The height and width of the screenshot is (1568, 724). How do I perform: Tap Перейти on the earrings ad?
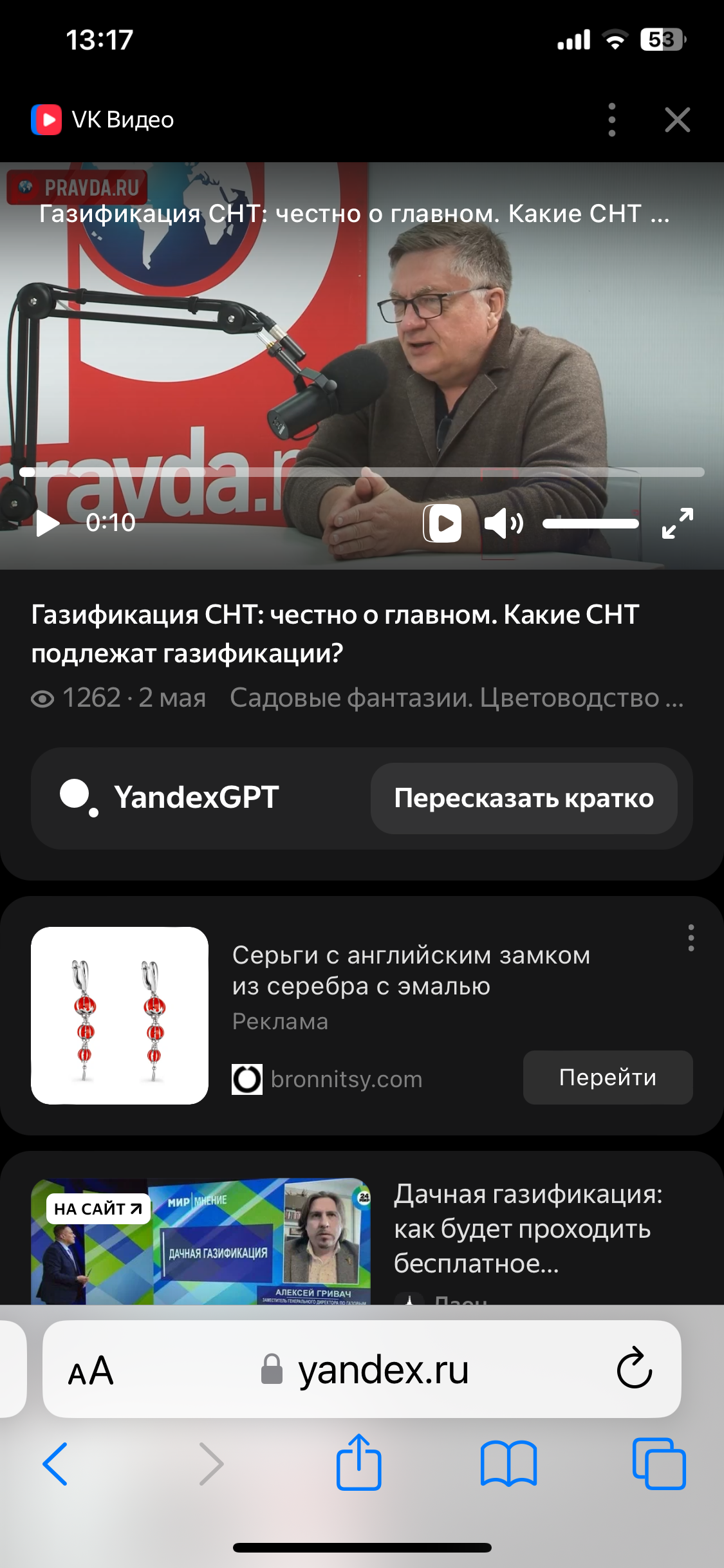[608, 1078]
